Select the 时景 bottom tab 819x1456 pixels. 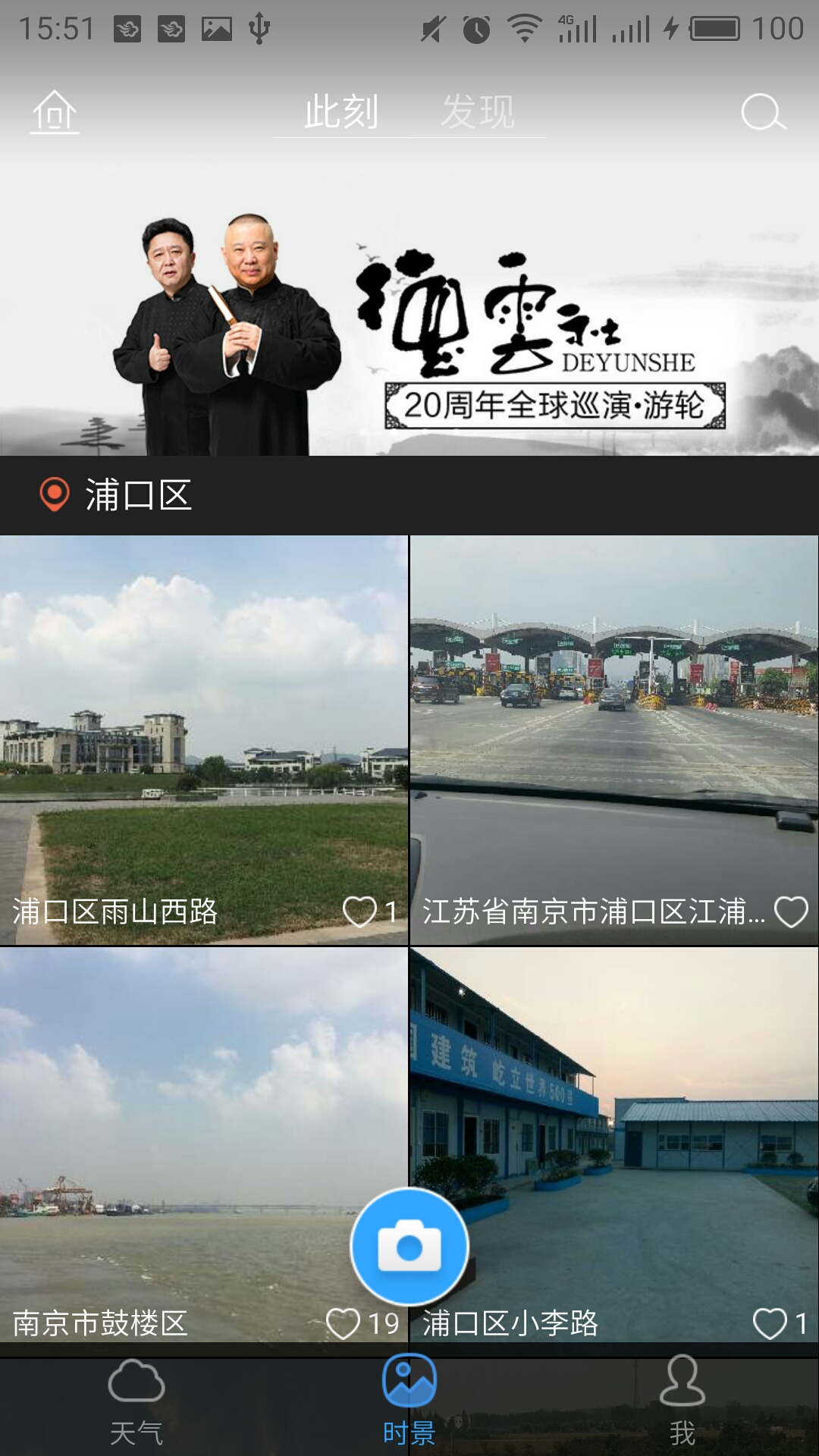coord(409,1401)
